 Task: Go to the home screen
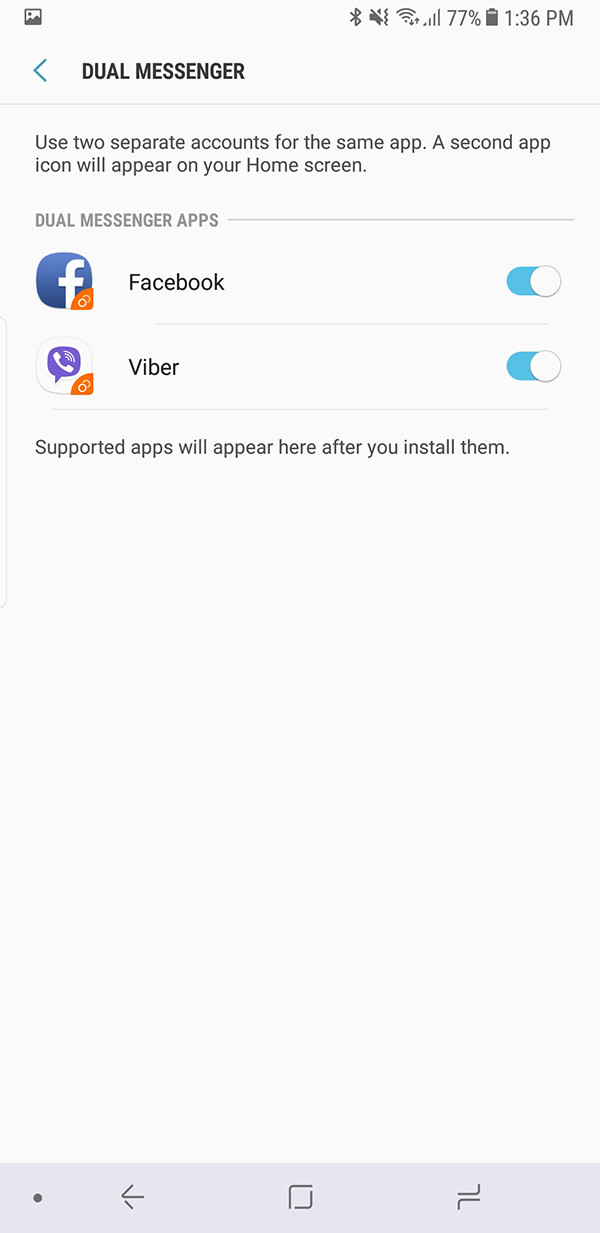(x=300, y=1197)
